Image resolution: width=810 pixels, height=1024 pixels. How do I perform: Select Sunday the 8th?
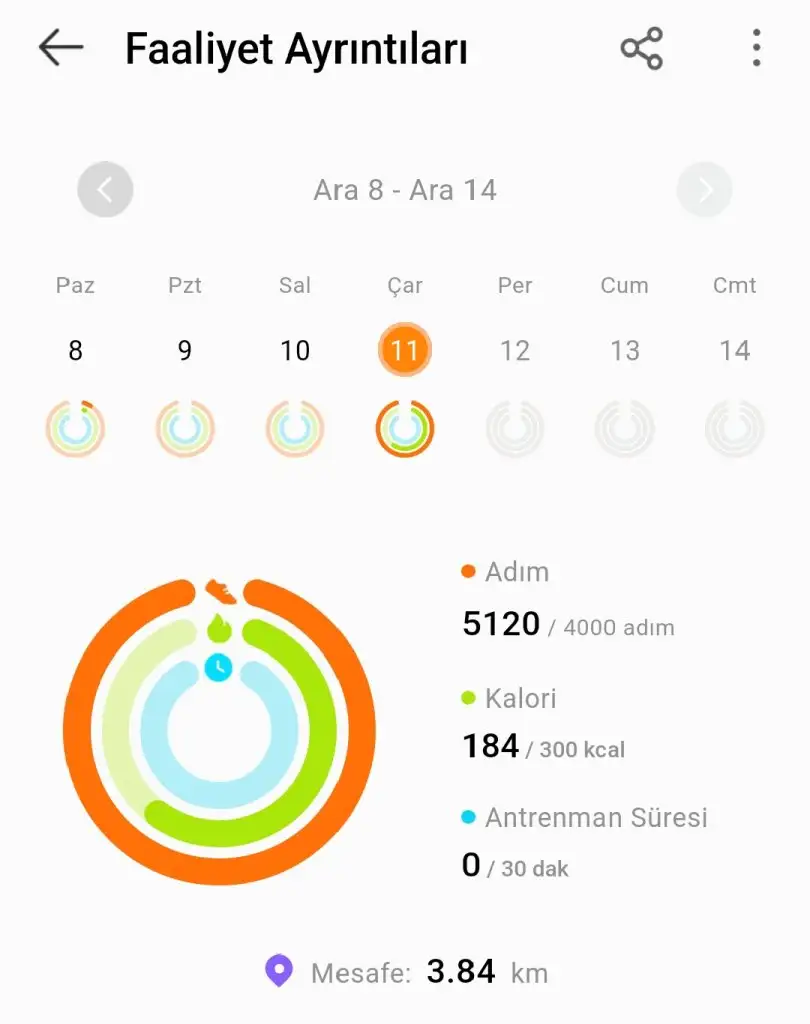75,351
